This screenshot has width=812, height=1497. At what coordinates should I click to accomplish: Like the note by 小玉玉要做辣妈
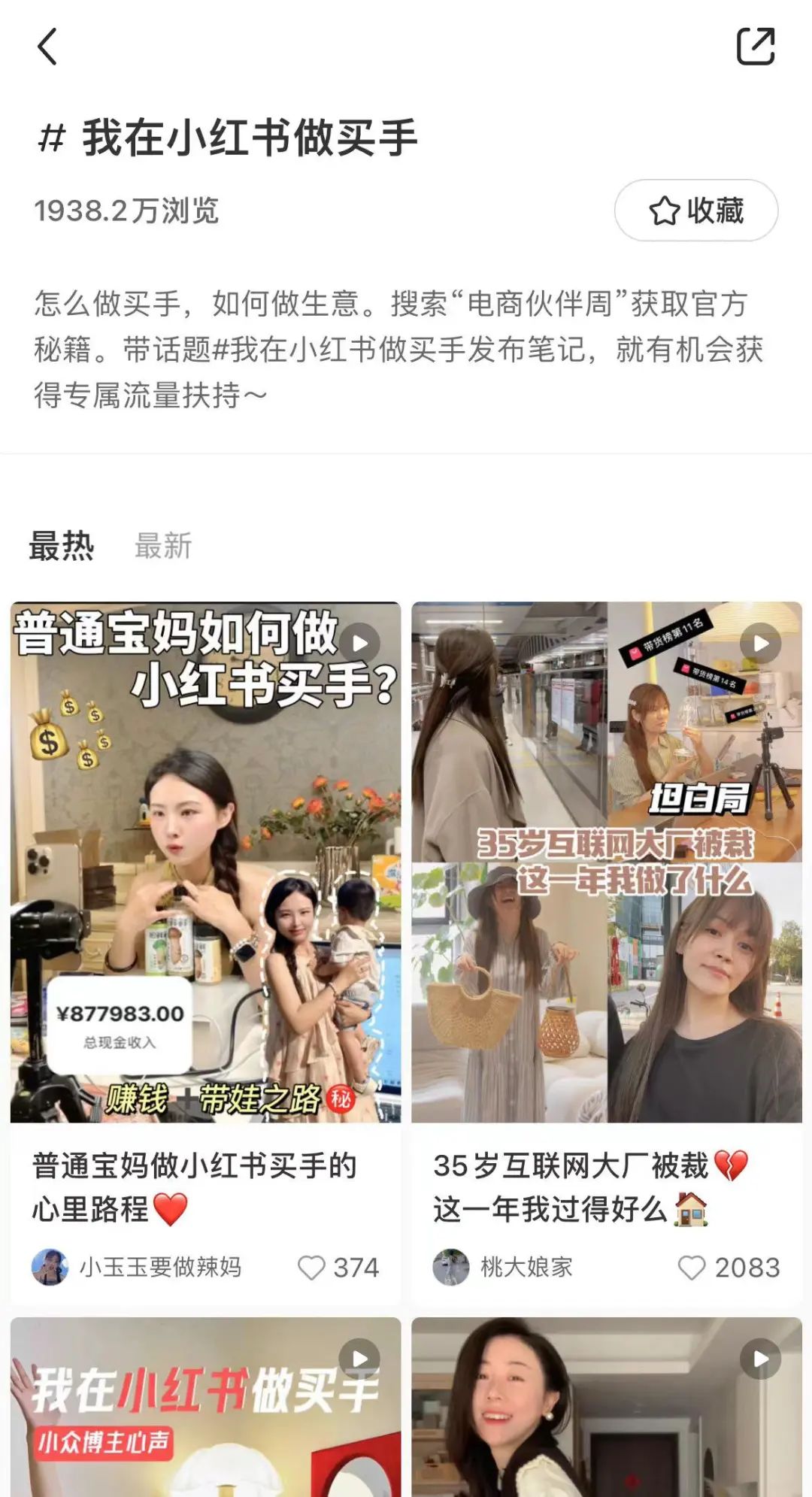coord(312,1268)
